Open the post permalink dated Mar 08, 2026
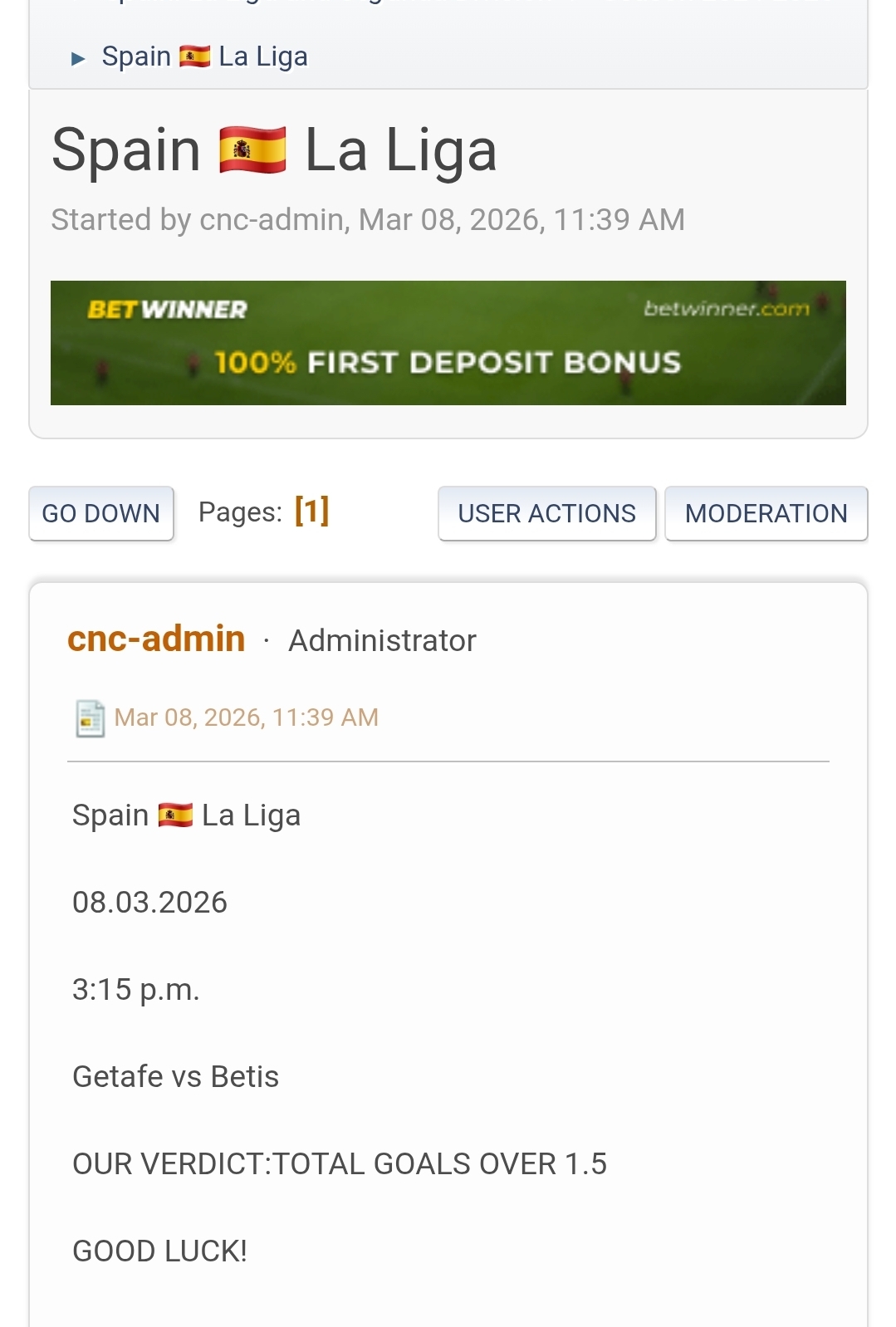This screenshot has width=896, height=1327. click(x=246, y=717)
